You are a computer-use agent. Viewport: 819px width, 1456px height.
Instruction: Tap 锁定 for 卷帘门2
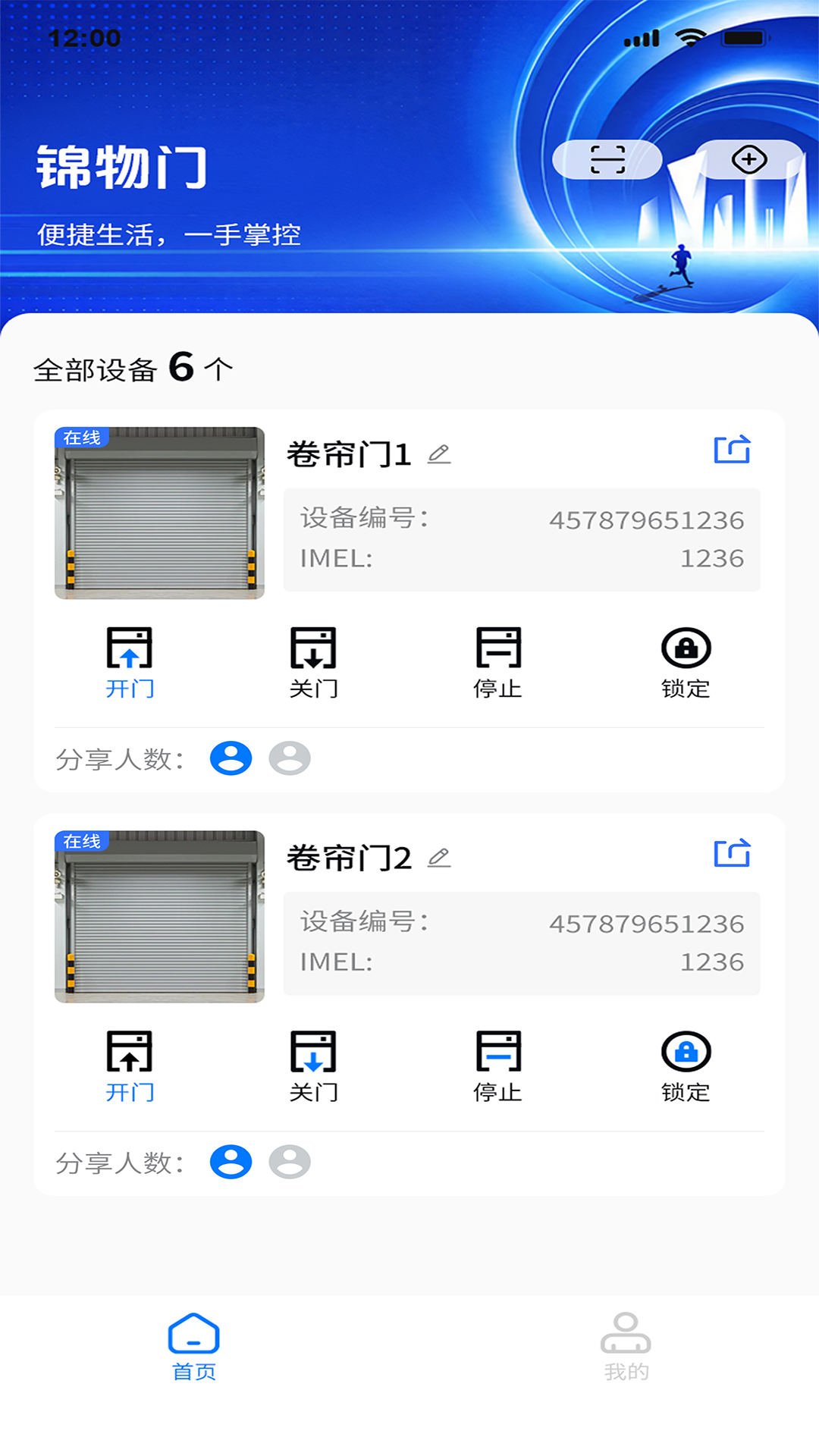point(686,1065)
